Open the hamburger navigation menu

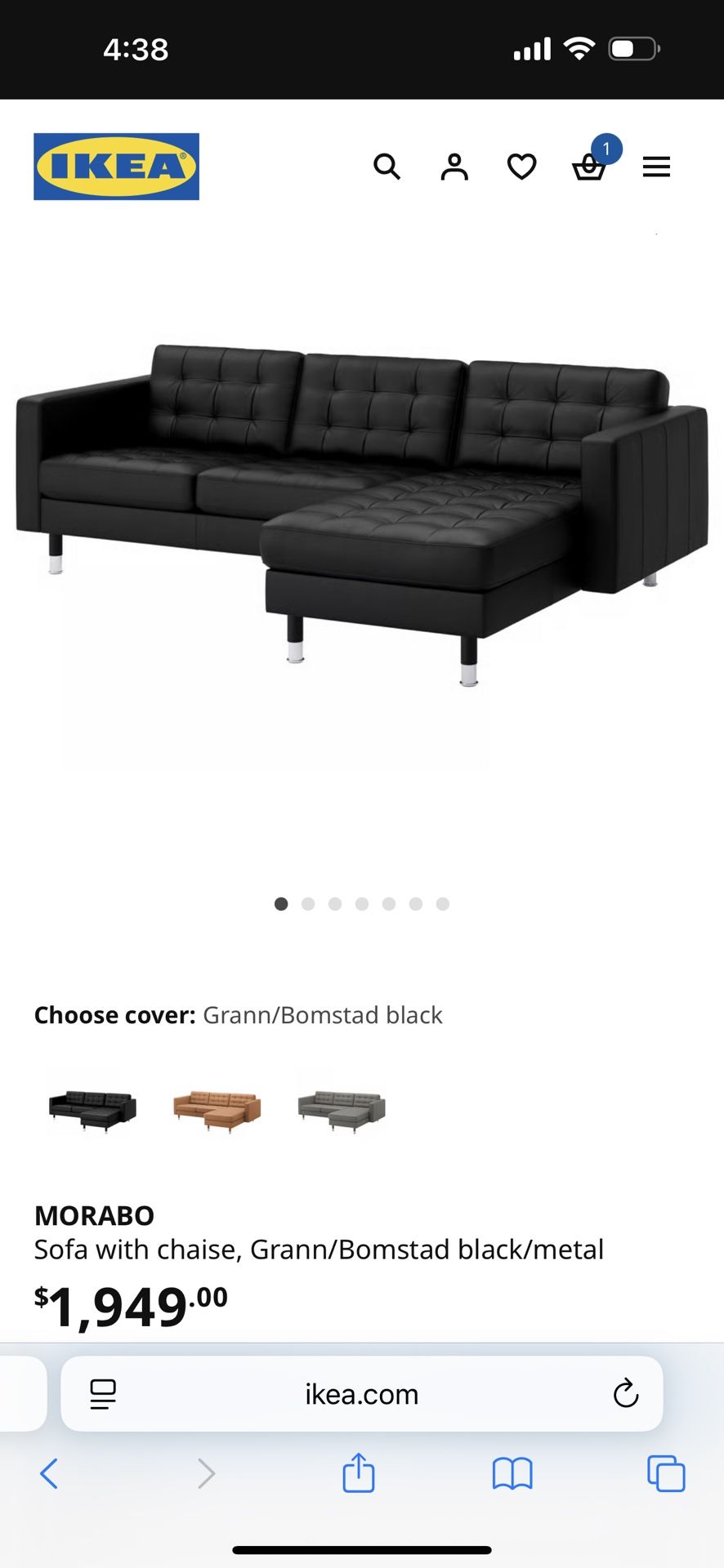pos(656,167)
